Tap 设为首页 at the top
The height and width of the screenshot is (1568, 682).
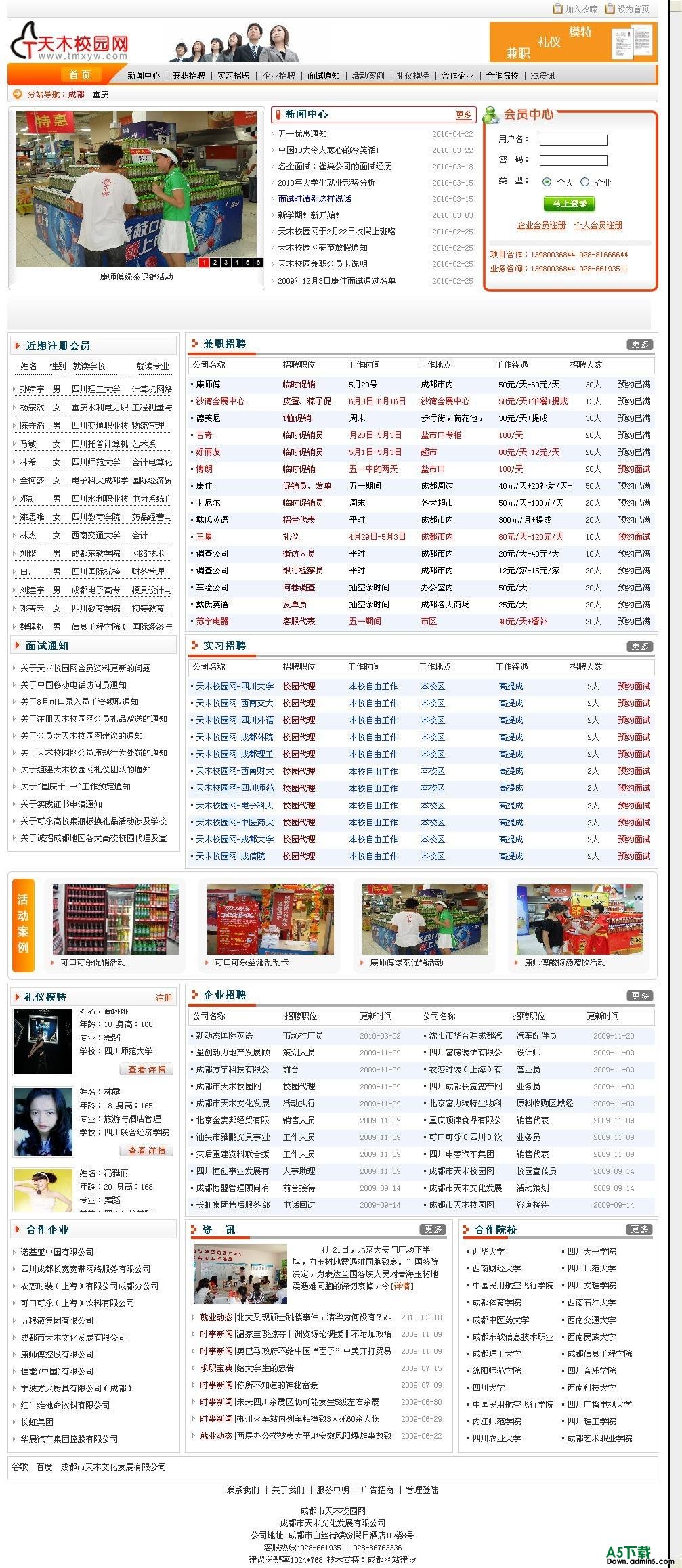point(633,9)
